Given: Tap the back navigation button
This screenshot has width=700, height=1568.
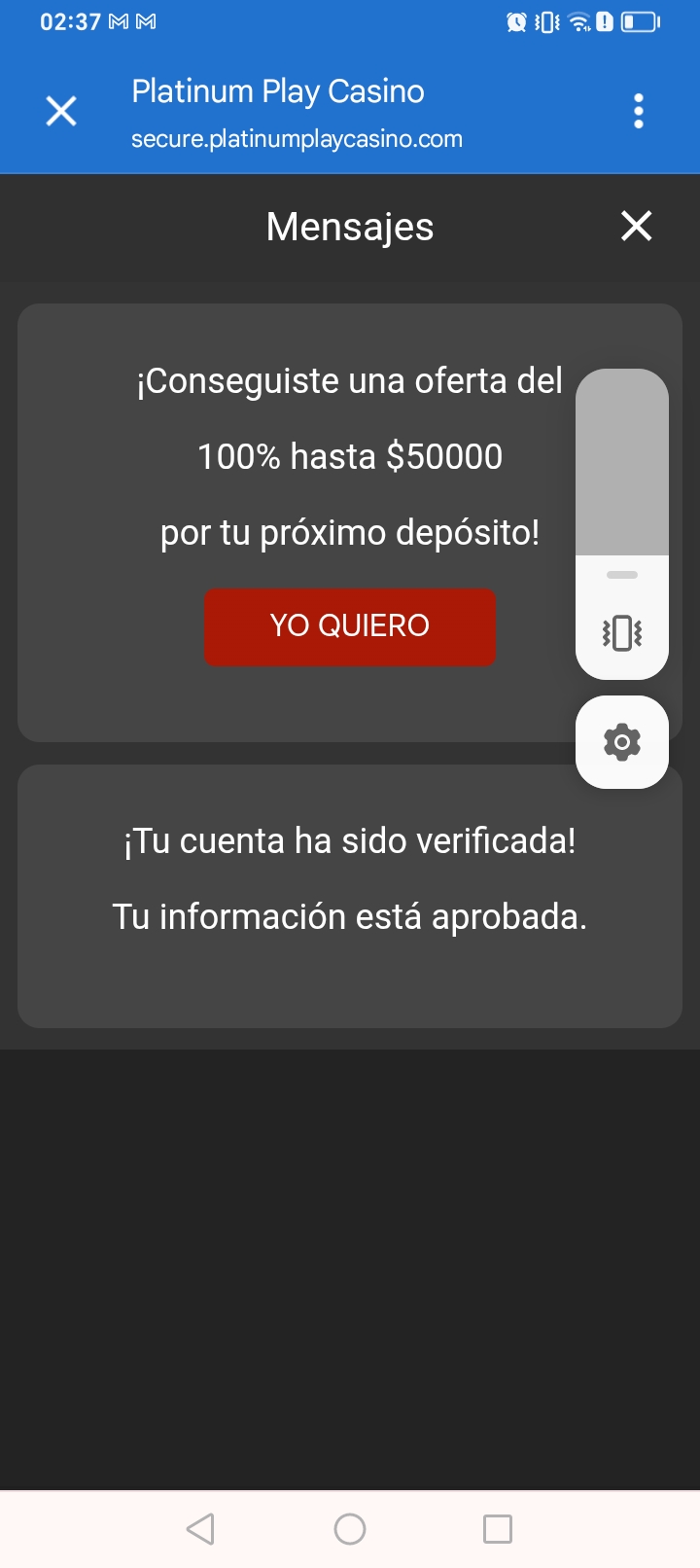Looking at the screenshot, I should (200, 1528).
